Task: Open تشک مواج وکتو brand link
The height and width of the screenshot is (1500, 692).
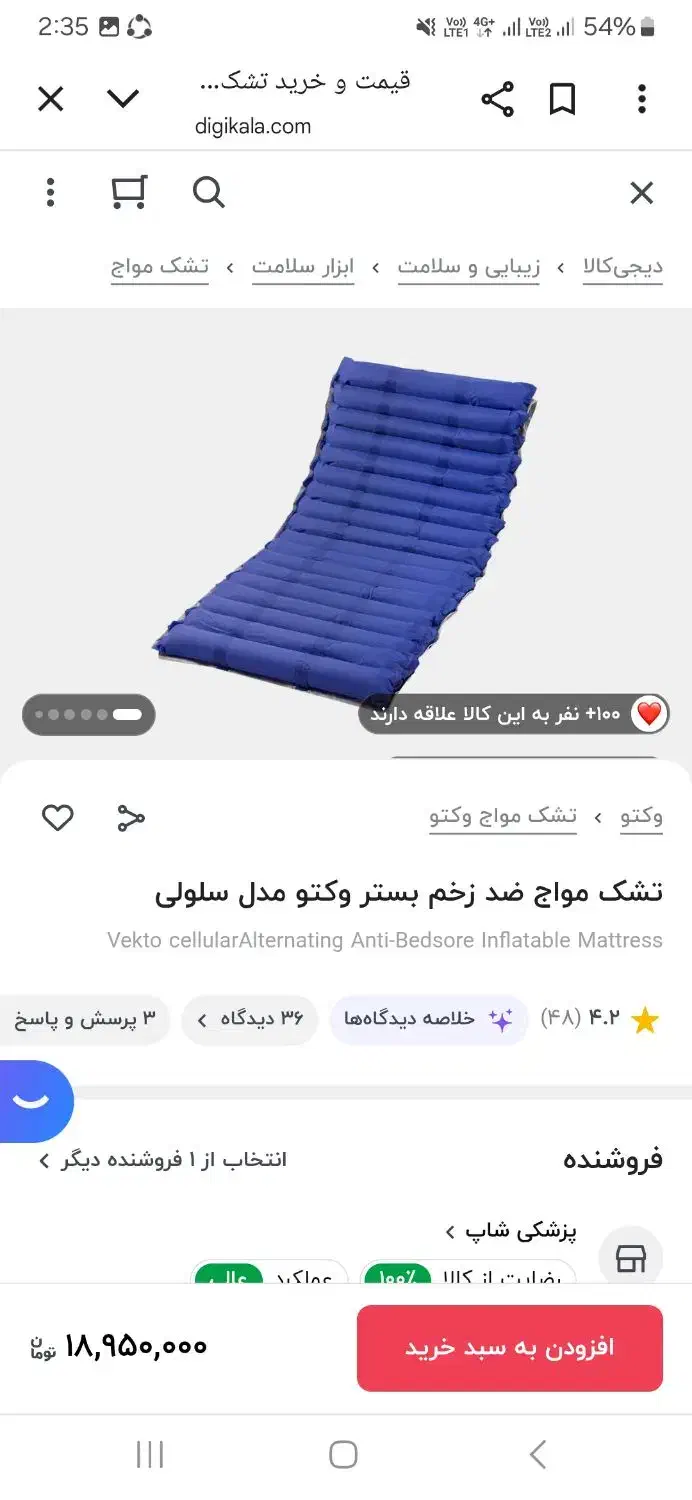Action: tap(503, 817)
